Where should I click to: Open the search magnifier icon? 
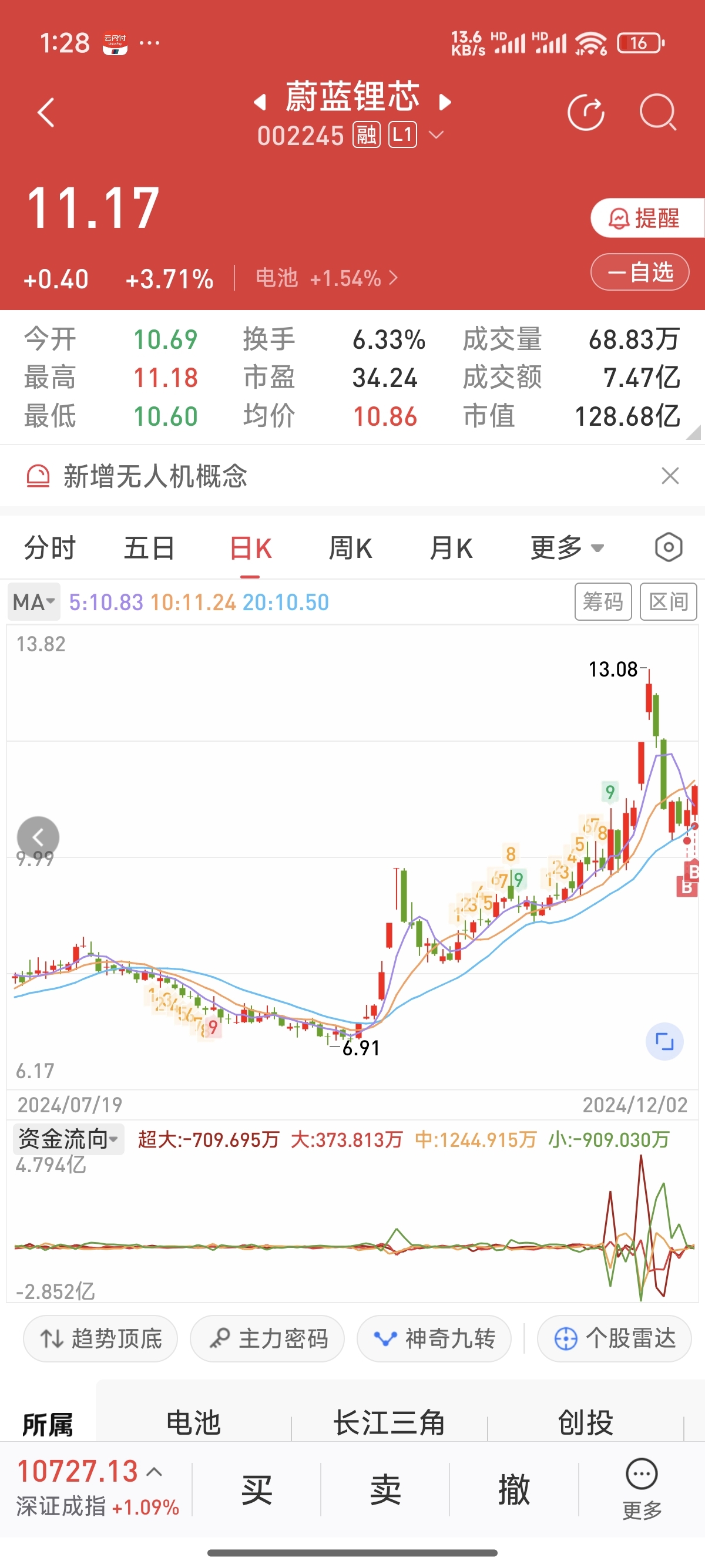[657, 113]
